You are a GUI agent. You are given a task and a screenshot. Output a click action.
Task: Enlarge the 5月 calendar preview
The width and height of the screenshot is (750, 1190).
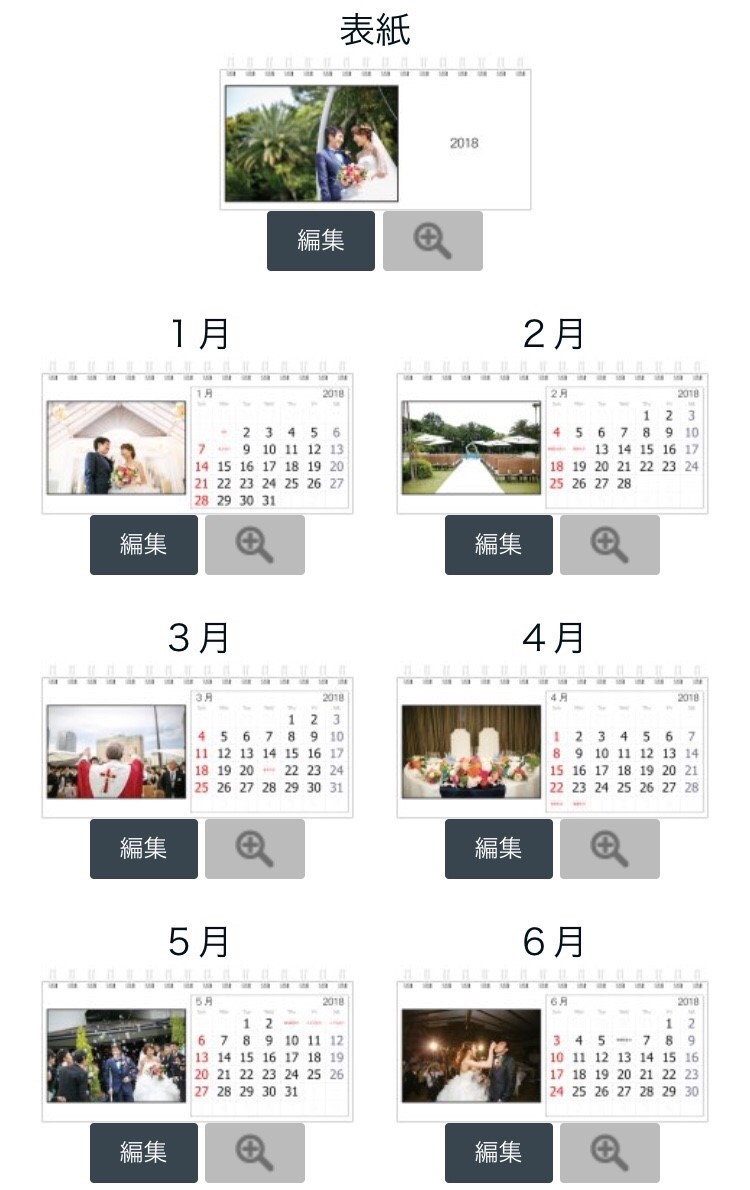[255, 1153]
